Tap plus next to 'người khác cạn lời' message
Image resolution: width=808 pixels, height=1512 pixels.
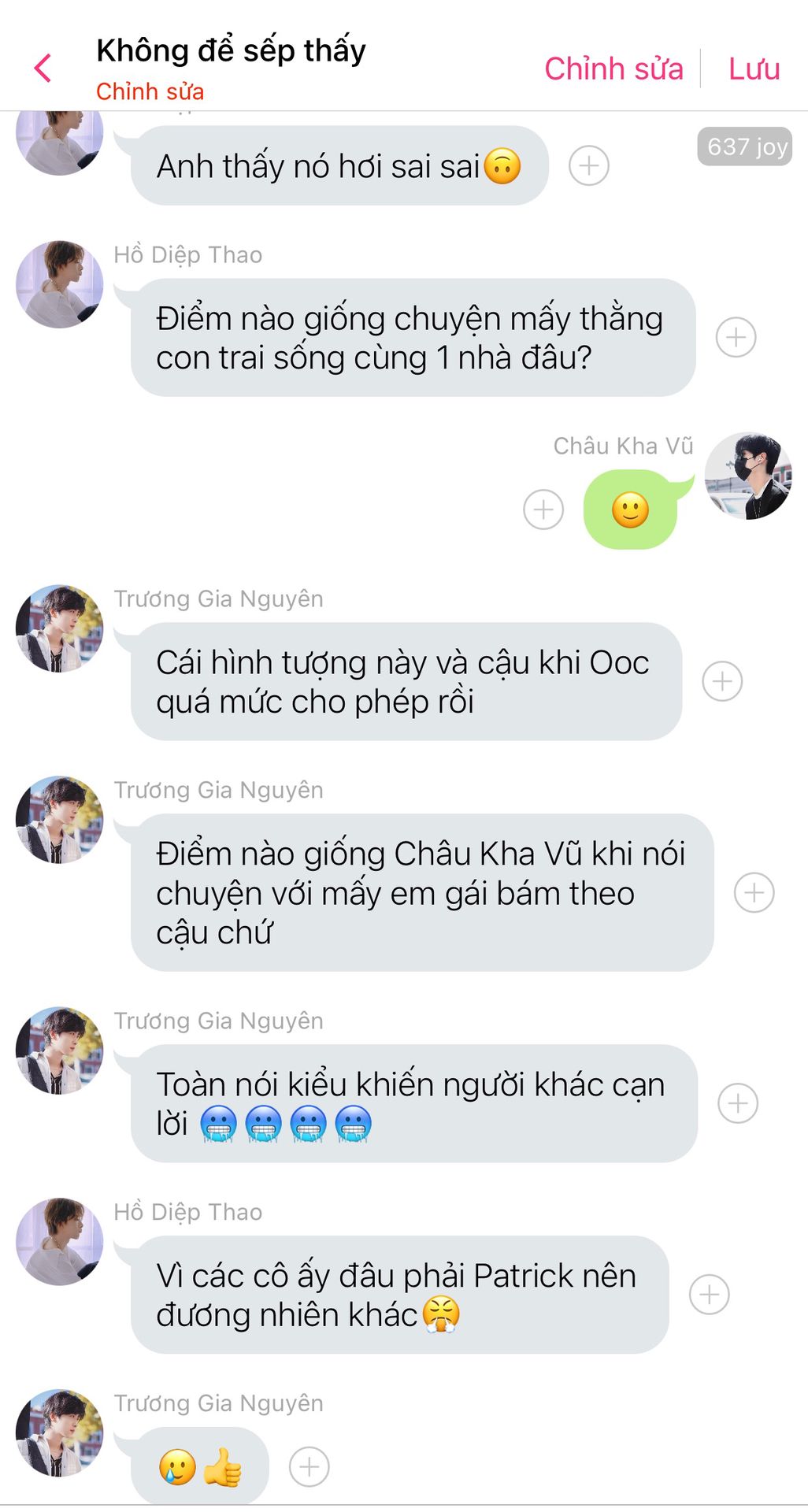pyautogui.click(x=738, y=1103)
